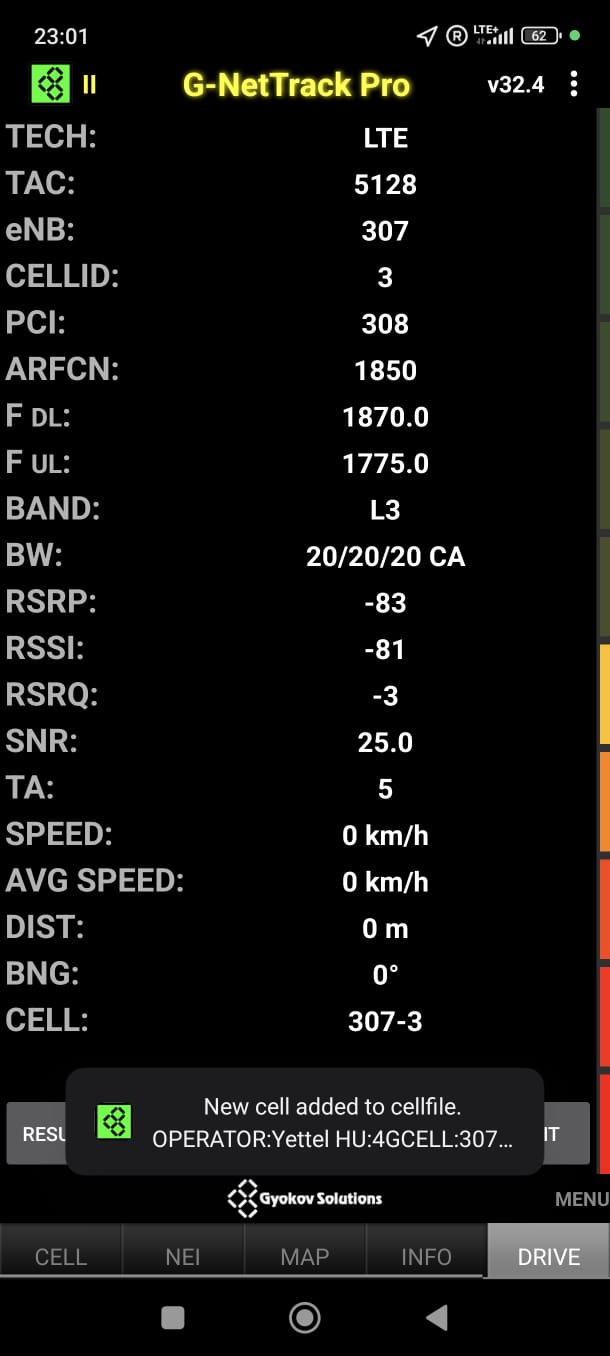This screenshot has width=610, height=1356.
Task: Open the MAP tab
Action: pyautogui.click(x=305, y=1257)
